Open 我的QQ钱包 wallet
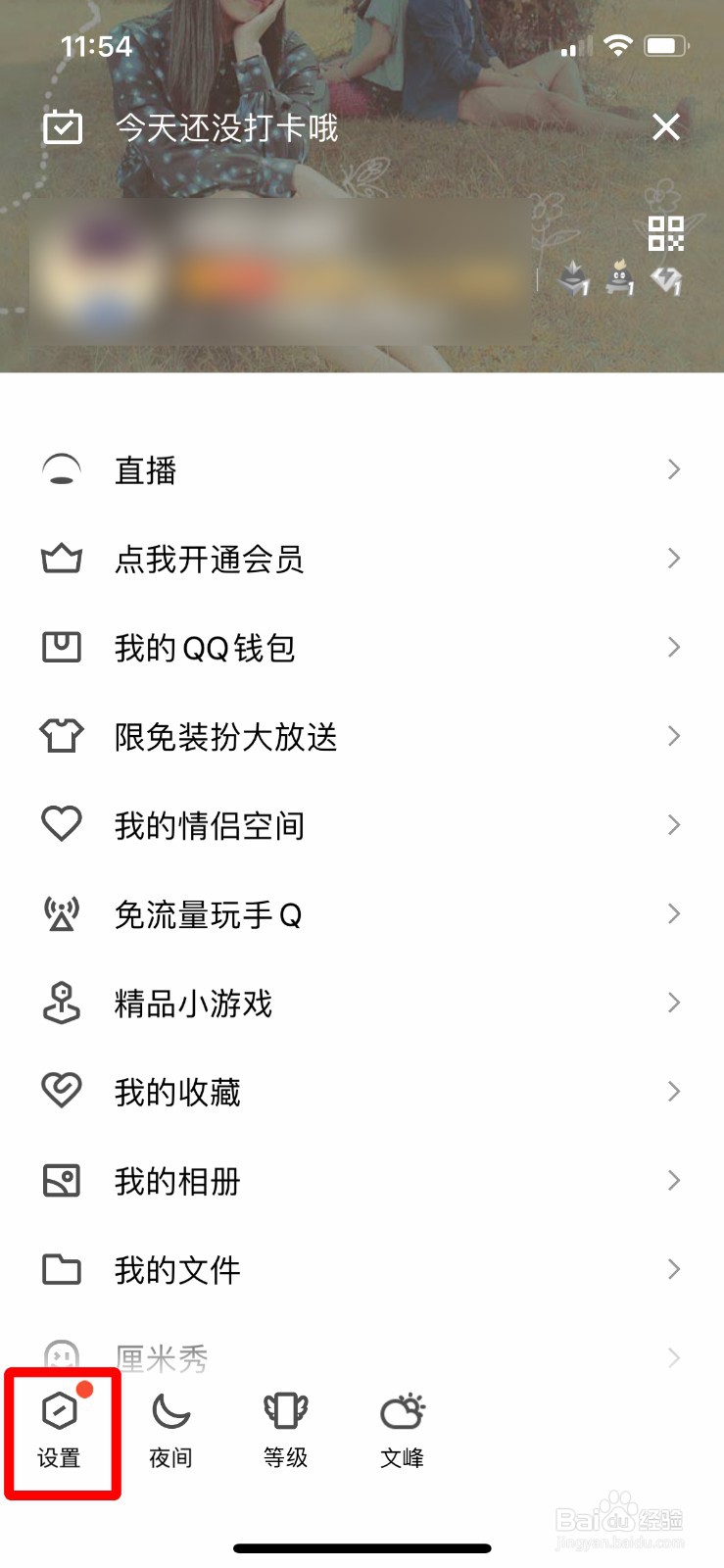Screen dimensions: 724x1568 (x=361, y=648)
